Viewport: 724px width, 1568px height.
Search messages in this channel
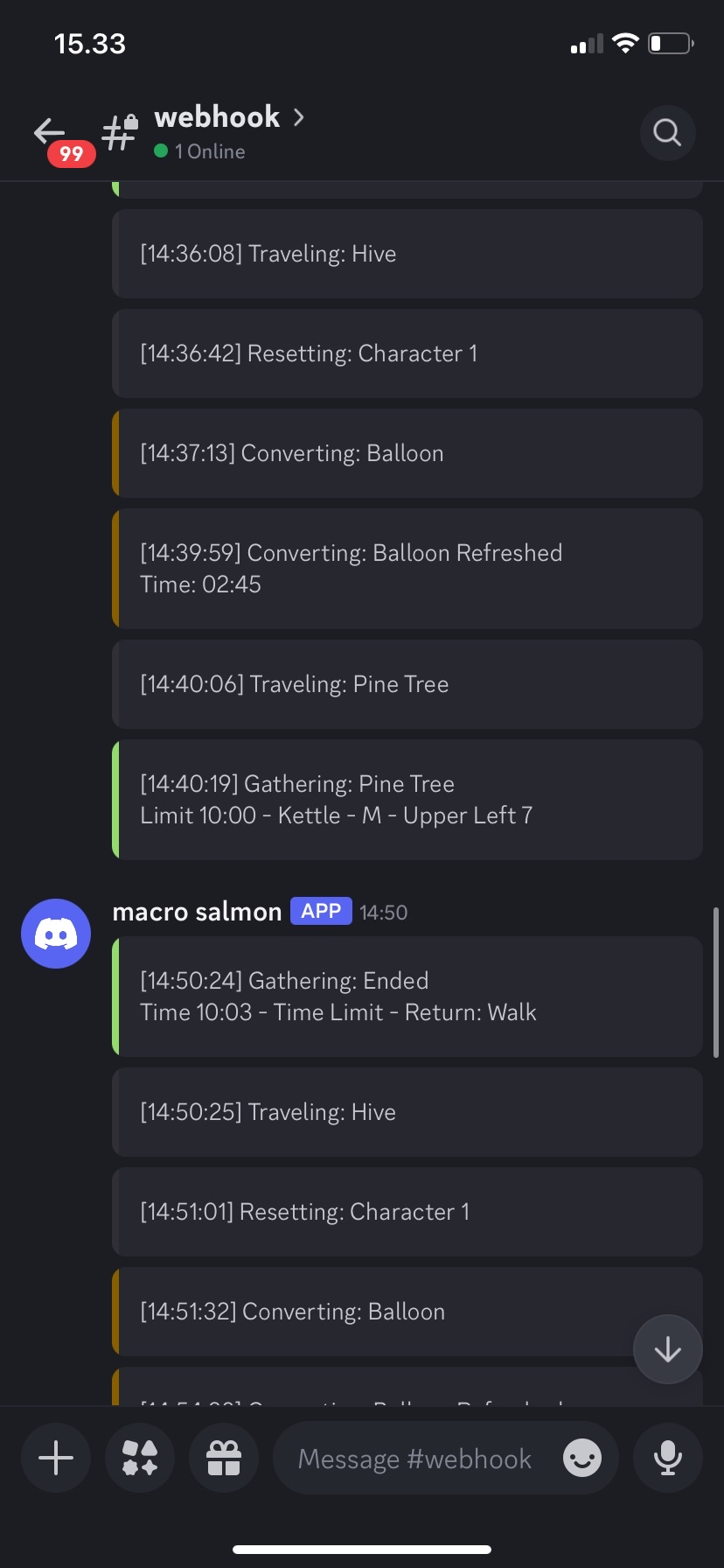tap(667, 133)
